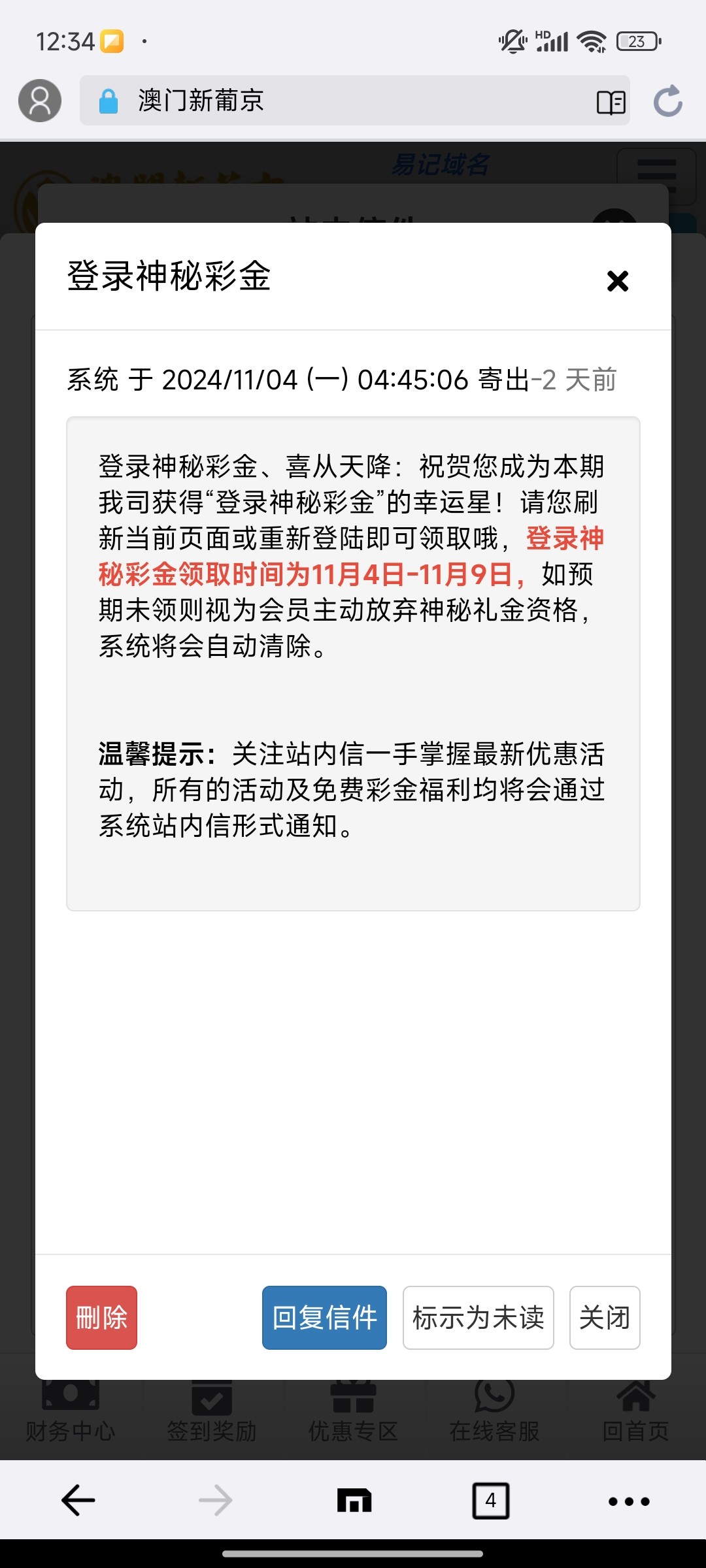Close the 登录神秘彩金 dialog with the X
This screenshot has height=1568, width=706.
[x=618, y=281]
